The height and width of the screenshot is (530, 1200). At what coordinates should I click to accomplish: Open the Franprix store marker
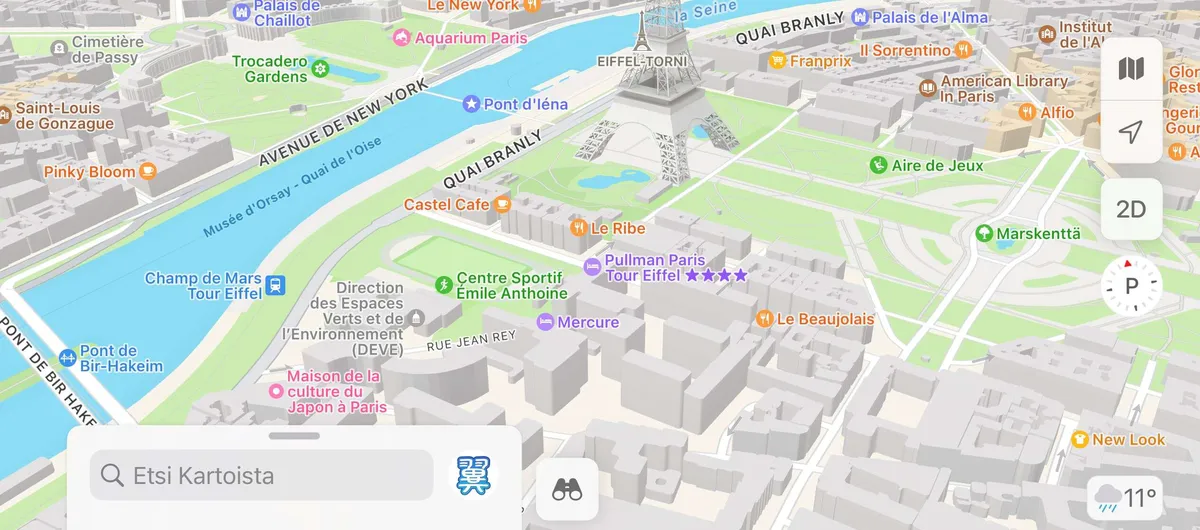777,61
